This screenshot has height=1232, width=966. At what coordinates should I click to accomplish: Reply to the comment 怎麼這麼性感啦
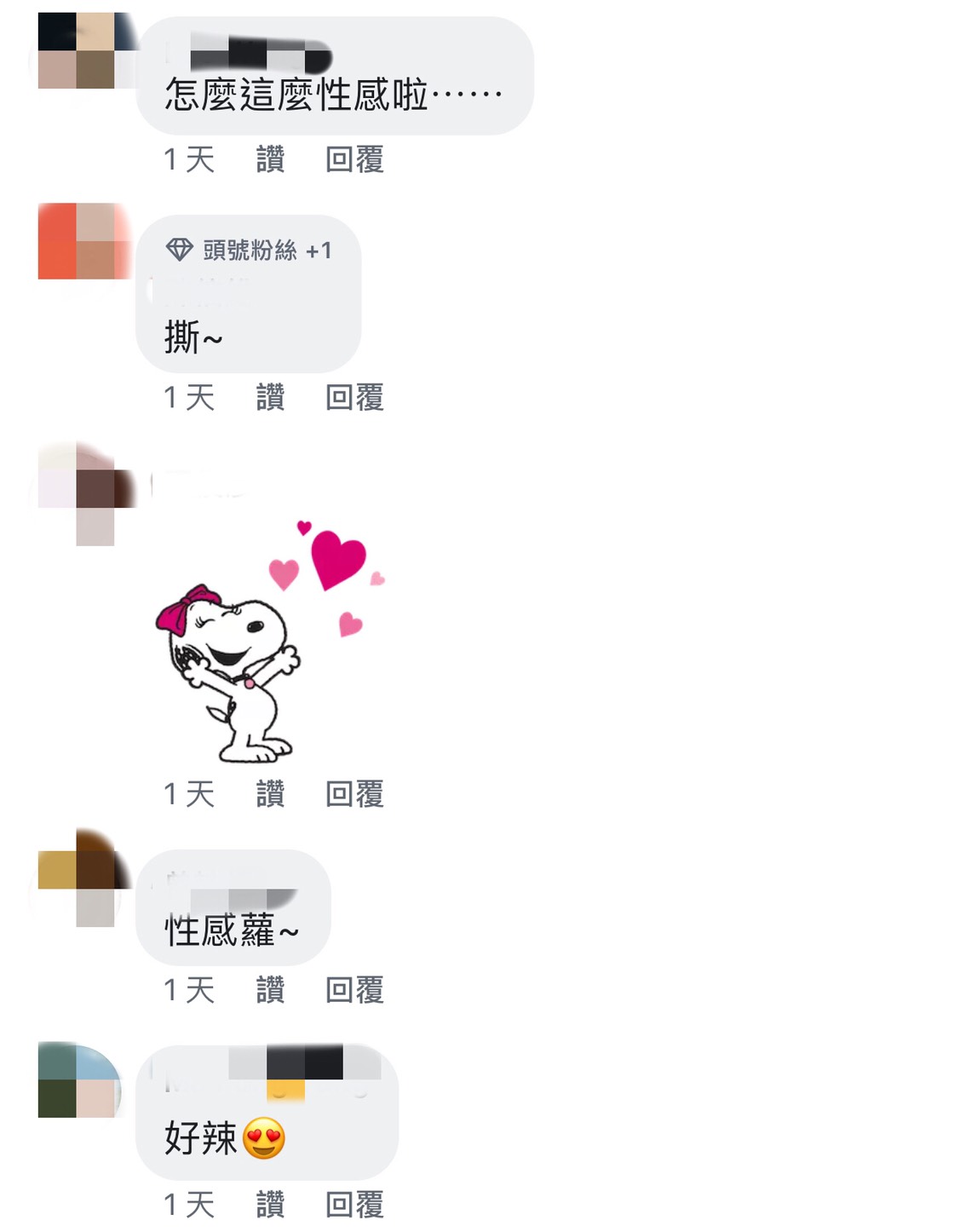[354, 159]
